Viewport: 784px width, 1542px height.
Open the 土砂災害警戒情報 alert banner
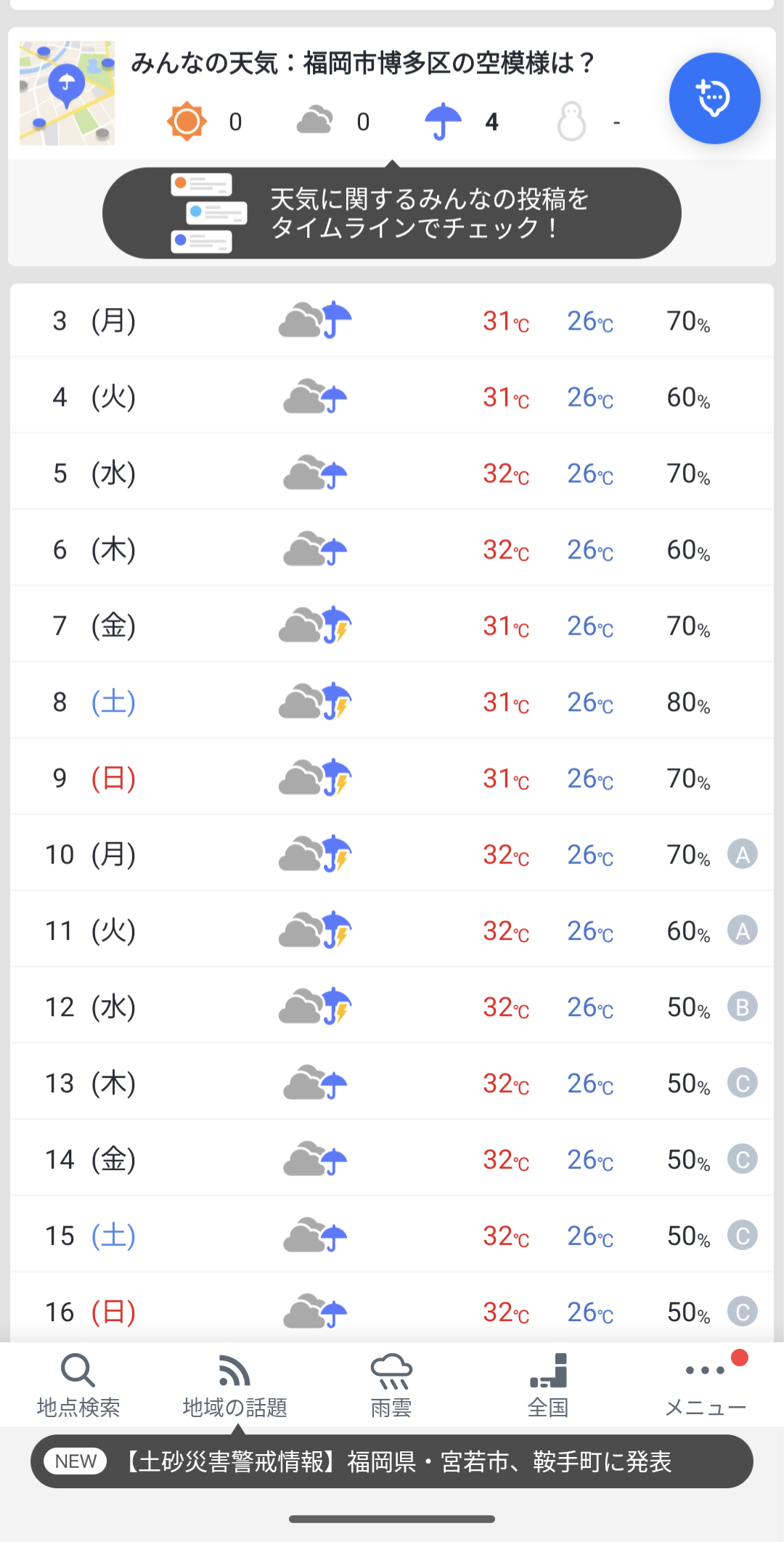click(392, 1461)
